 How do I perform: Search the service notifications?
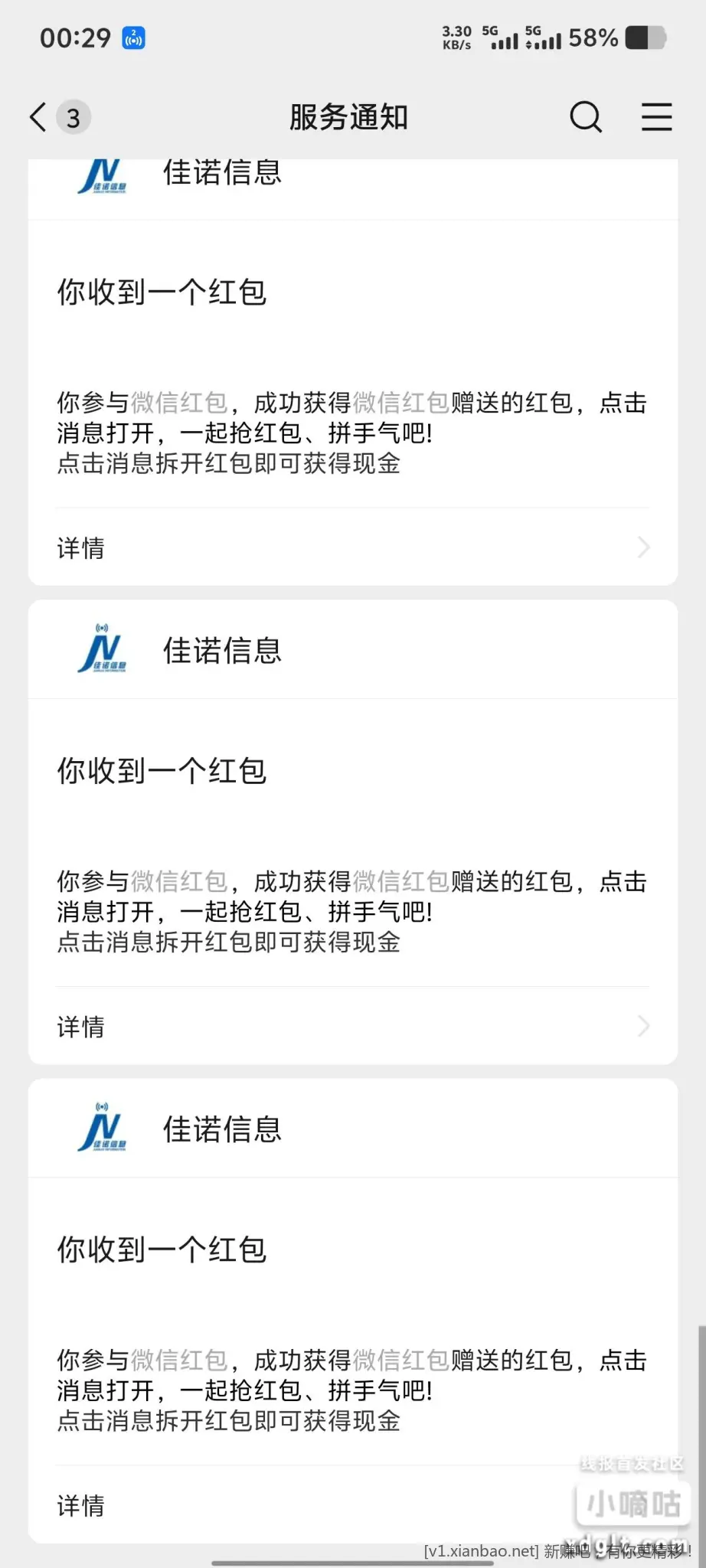586,117
